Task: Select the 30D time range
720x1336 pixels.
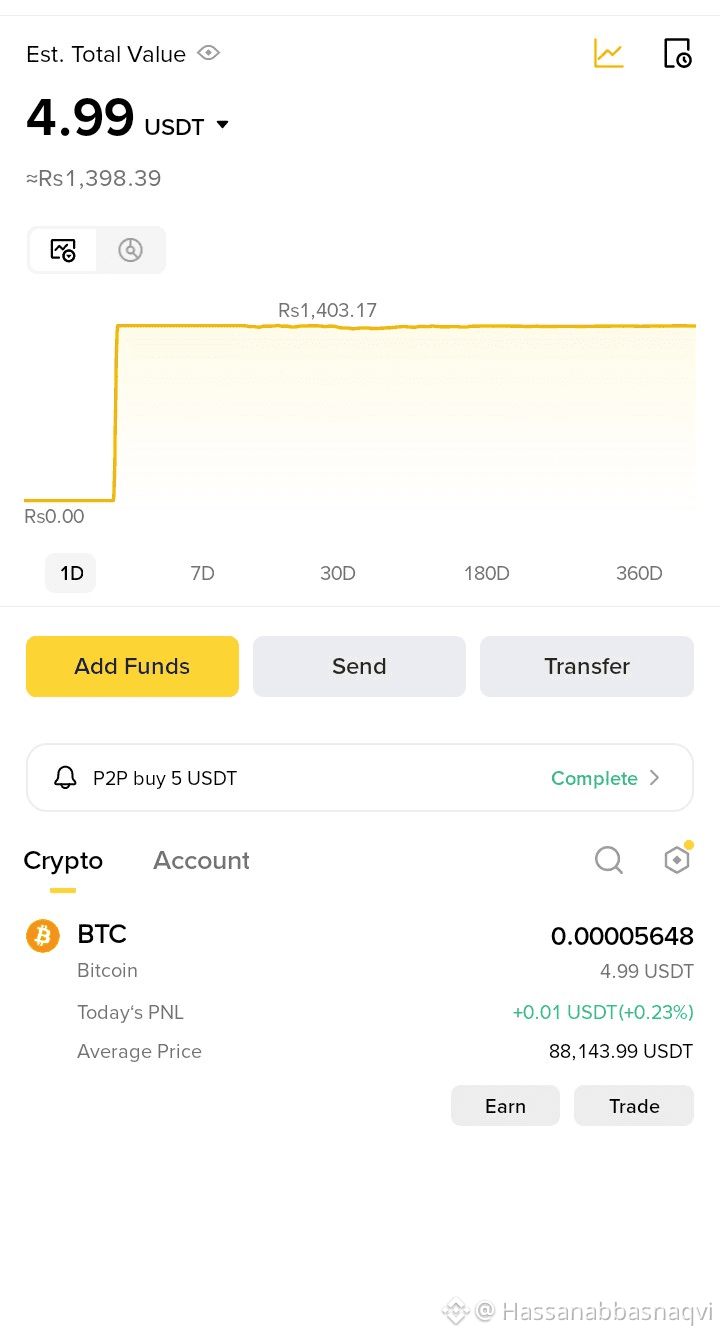Action: pyautogui.click(x=338, y=573)
